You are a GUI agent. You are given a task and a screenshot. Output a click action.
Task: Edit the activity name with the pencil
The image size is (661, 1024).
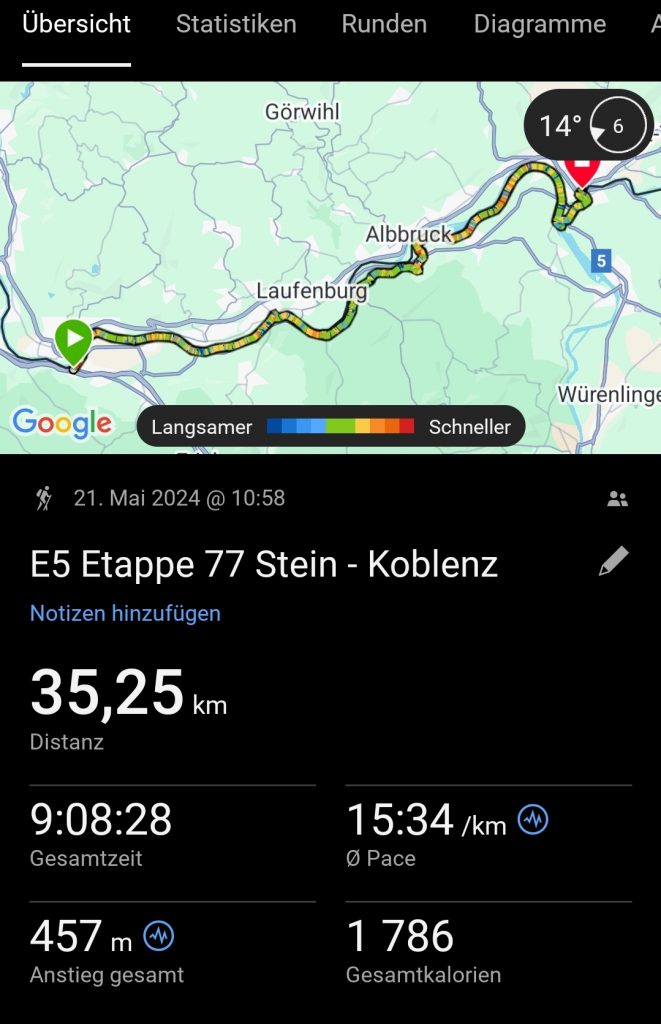(x=613, y=562)
